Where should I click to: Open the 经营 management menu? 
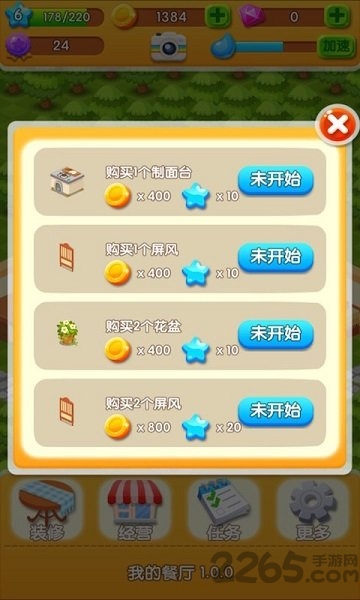(x=135, y=510)
